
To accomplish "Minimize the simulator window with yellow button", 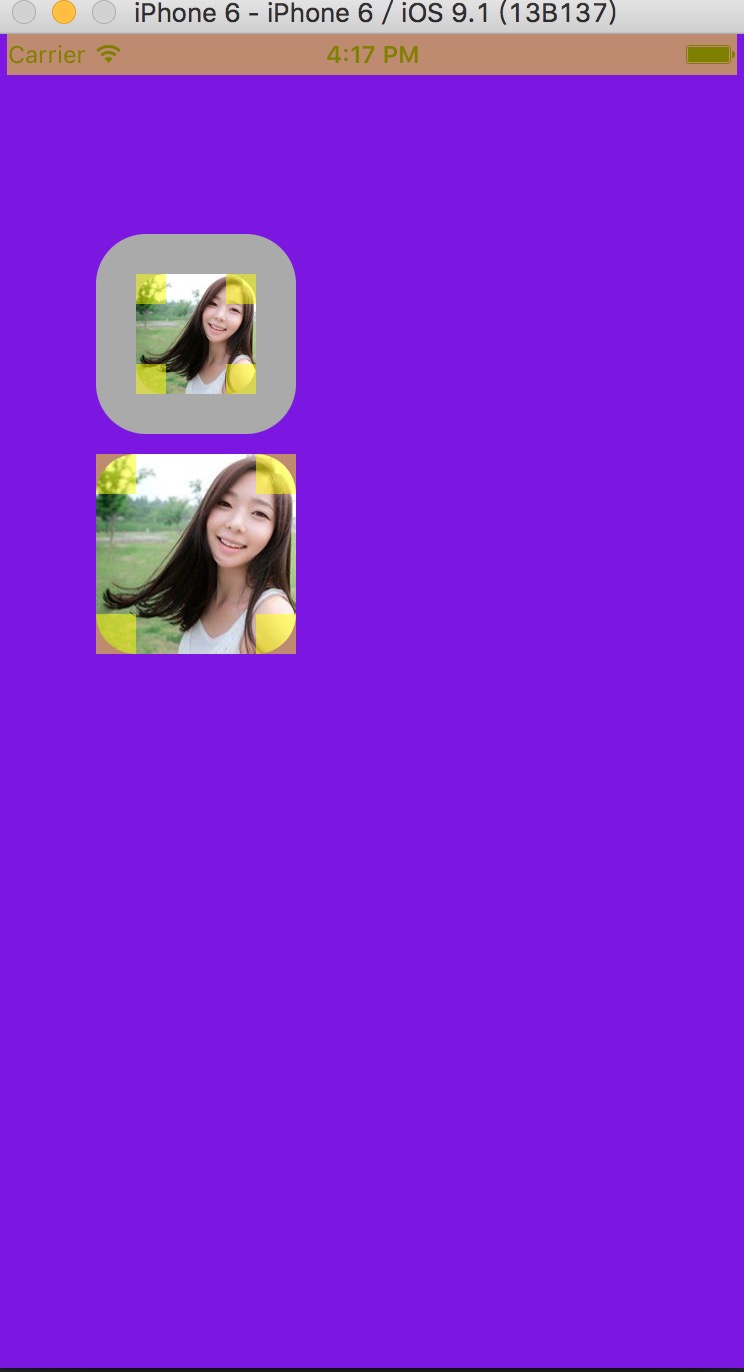I will 64,13.
